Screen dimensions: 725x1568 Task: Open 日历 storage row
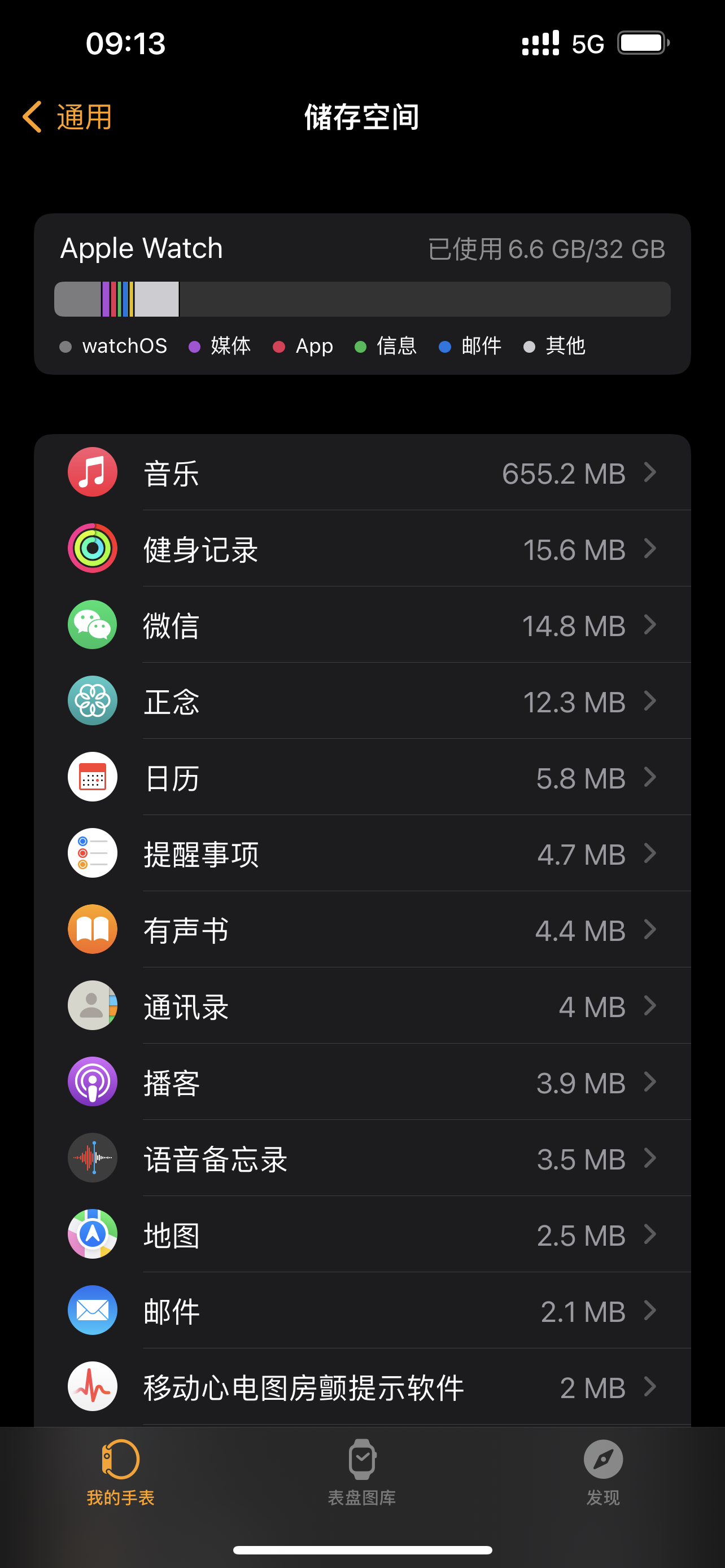[362, 777]
